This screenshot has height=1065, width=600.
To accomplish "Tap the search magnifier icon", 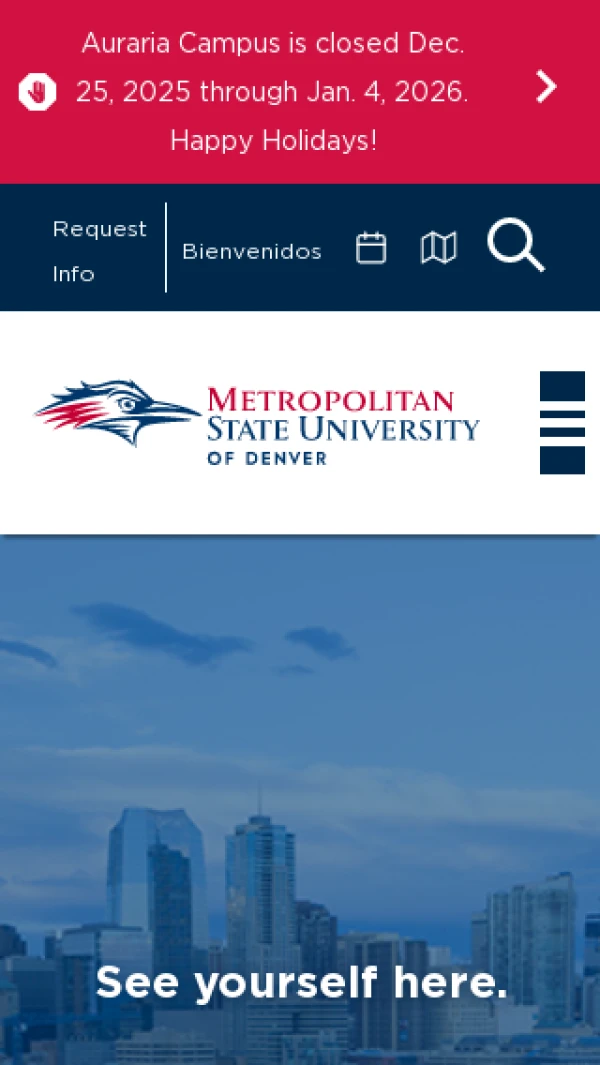I will 516,246.
